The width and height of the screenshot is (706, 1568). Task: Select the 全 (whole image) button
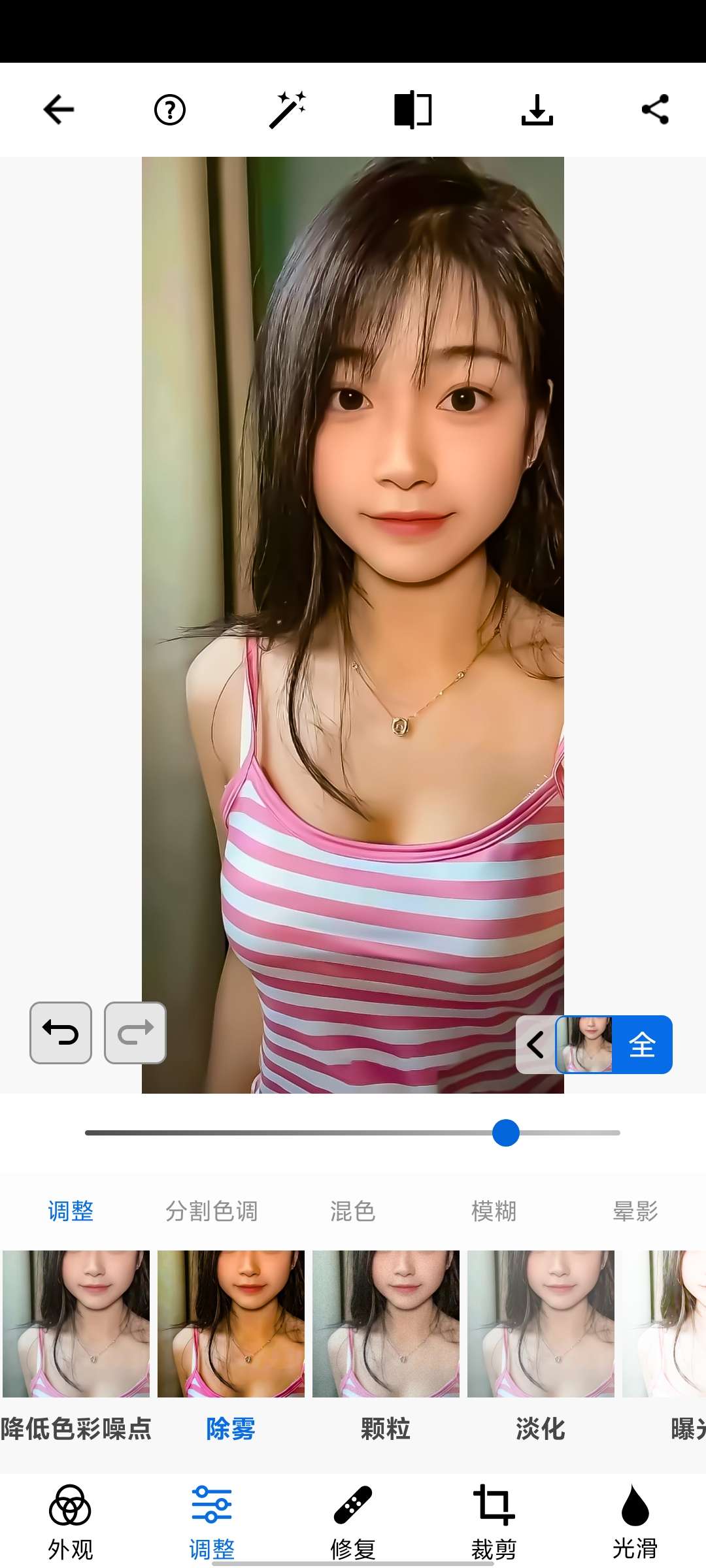click(642, 1045)
